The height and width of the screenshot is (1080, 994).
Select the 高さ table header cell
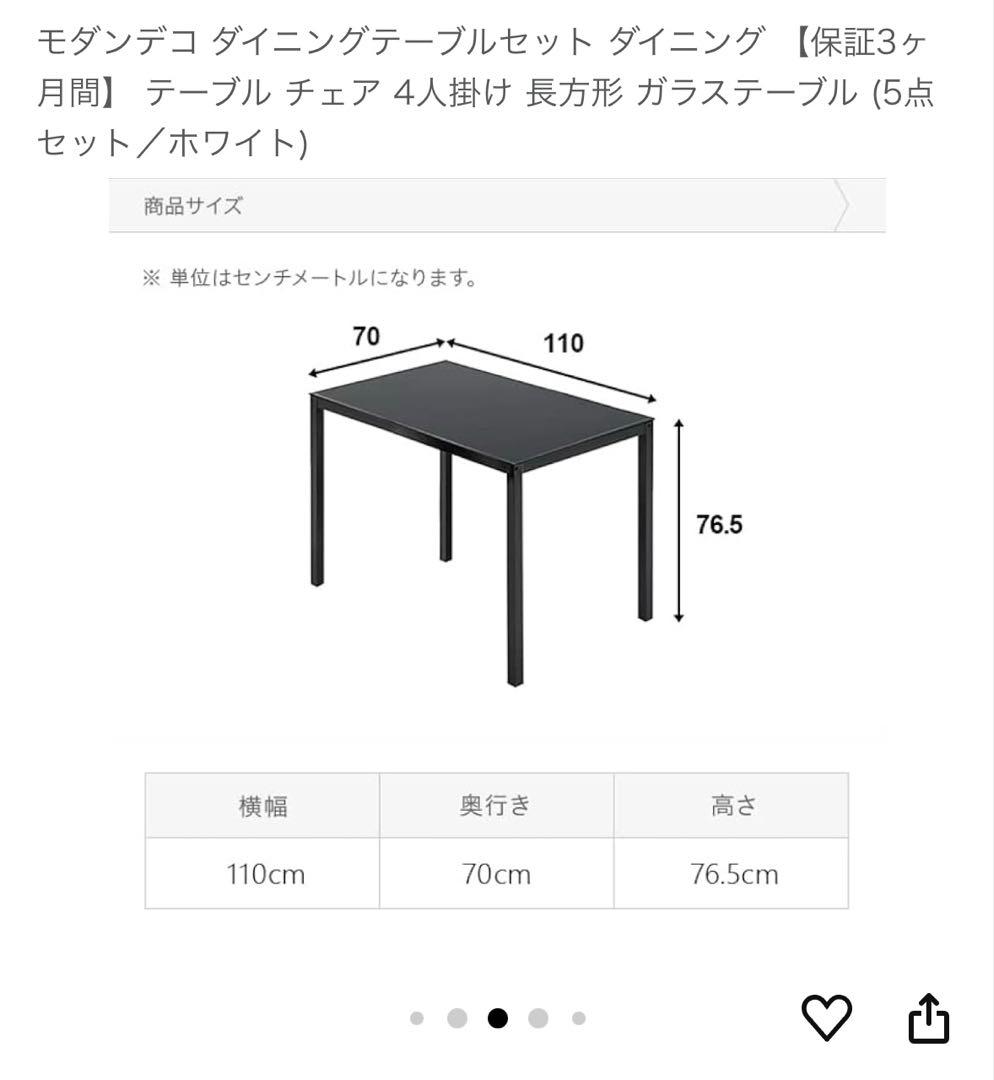[x=729, y=804]
